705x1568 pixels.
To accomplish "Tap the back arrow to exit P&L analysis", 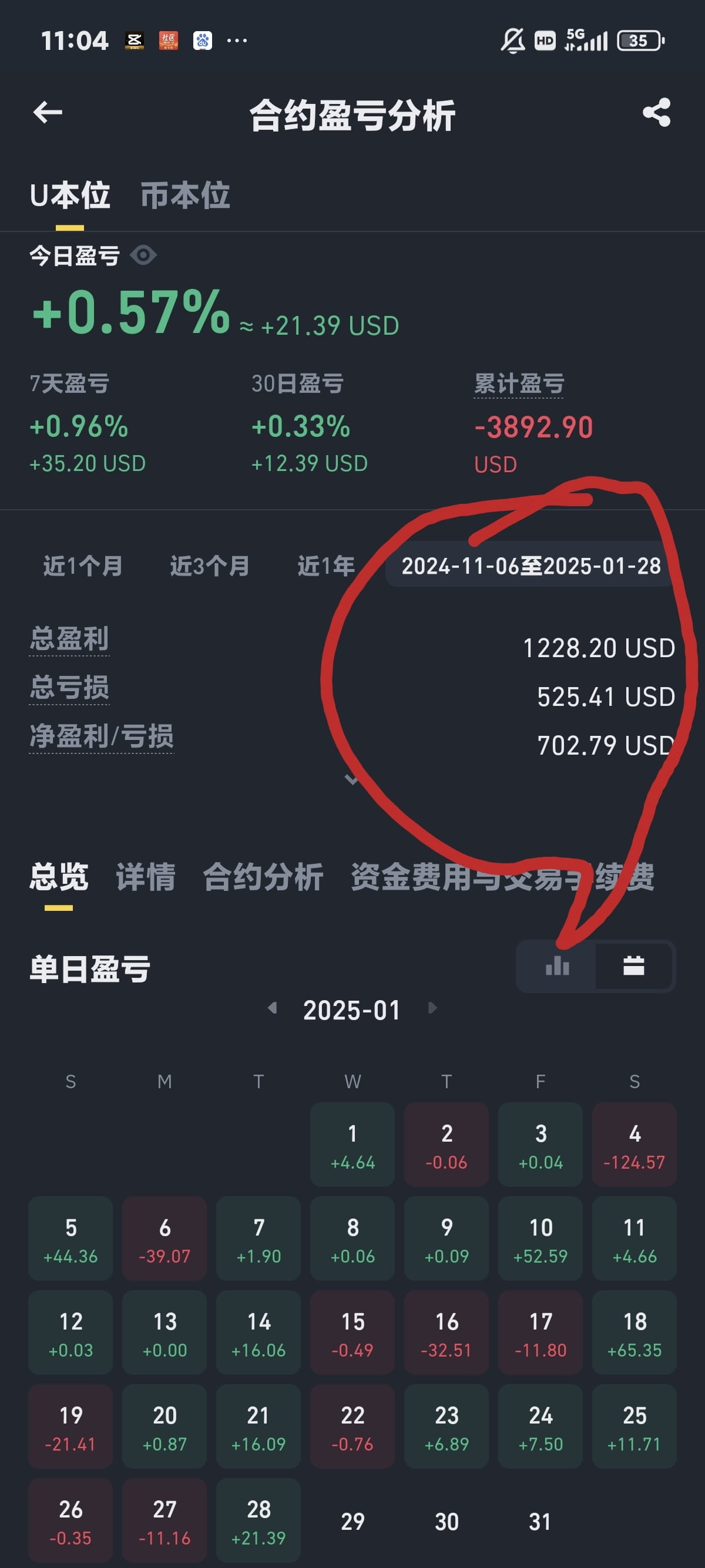I will tap(49, 113).
